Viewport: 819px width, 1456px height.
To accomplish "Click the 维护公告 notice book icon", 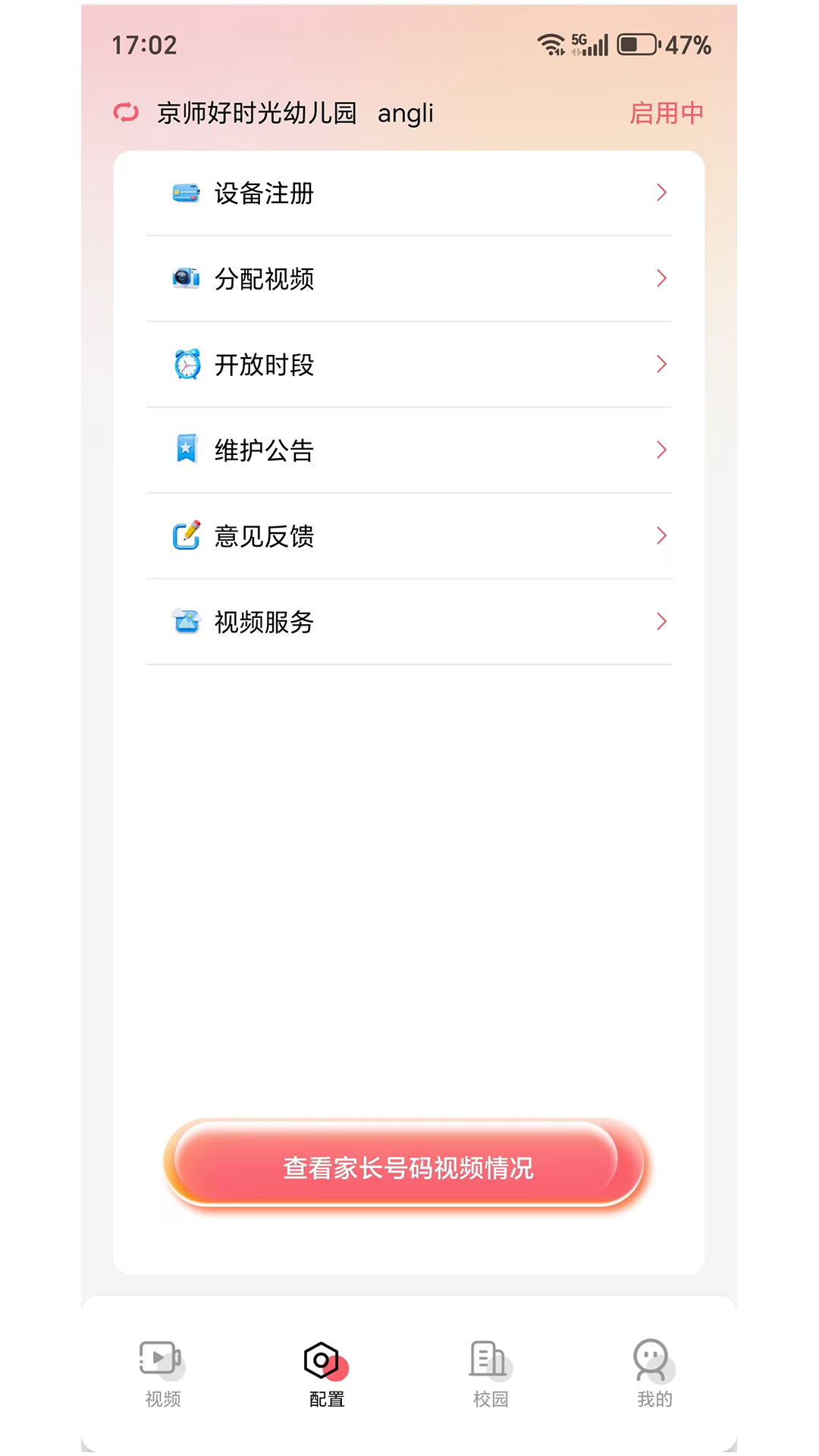I will coord(186,450).
